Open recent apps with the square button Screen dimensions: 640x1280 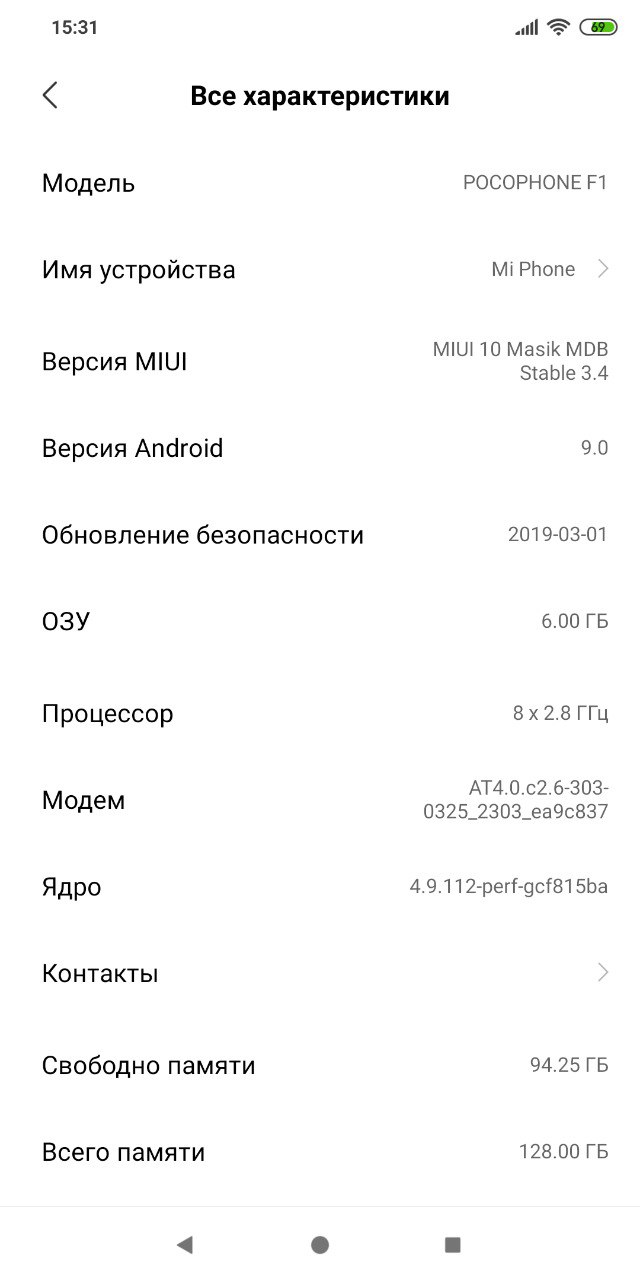pos(453,1244)
